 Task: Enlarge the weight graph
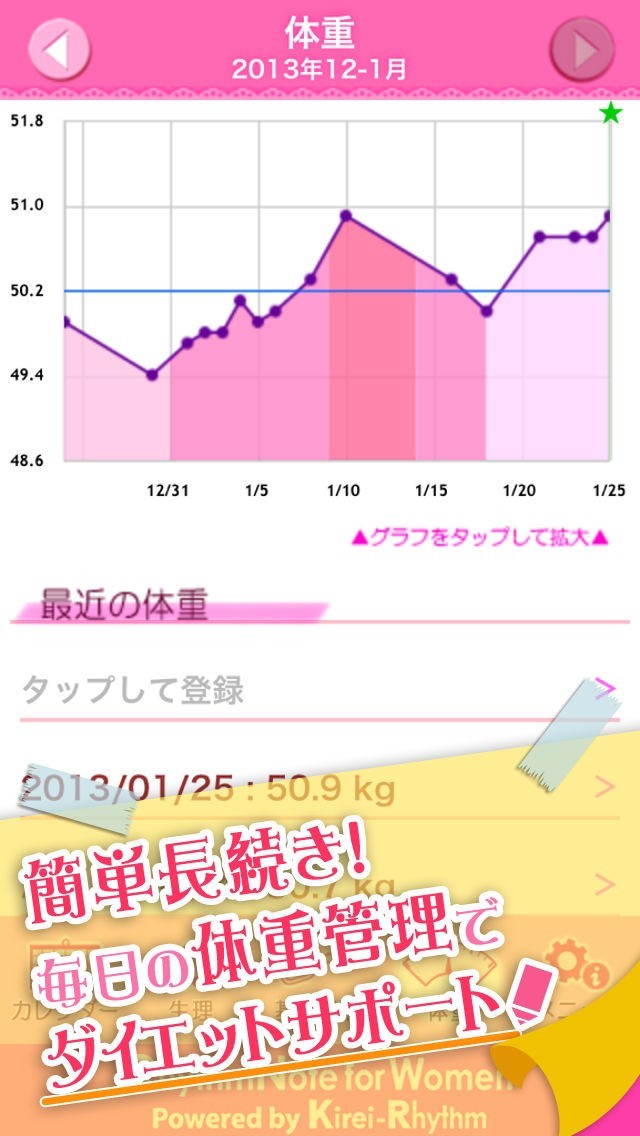[x=336, y=290]
